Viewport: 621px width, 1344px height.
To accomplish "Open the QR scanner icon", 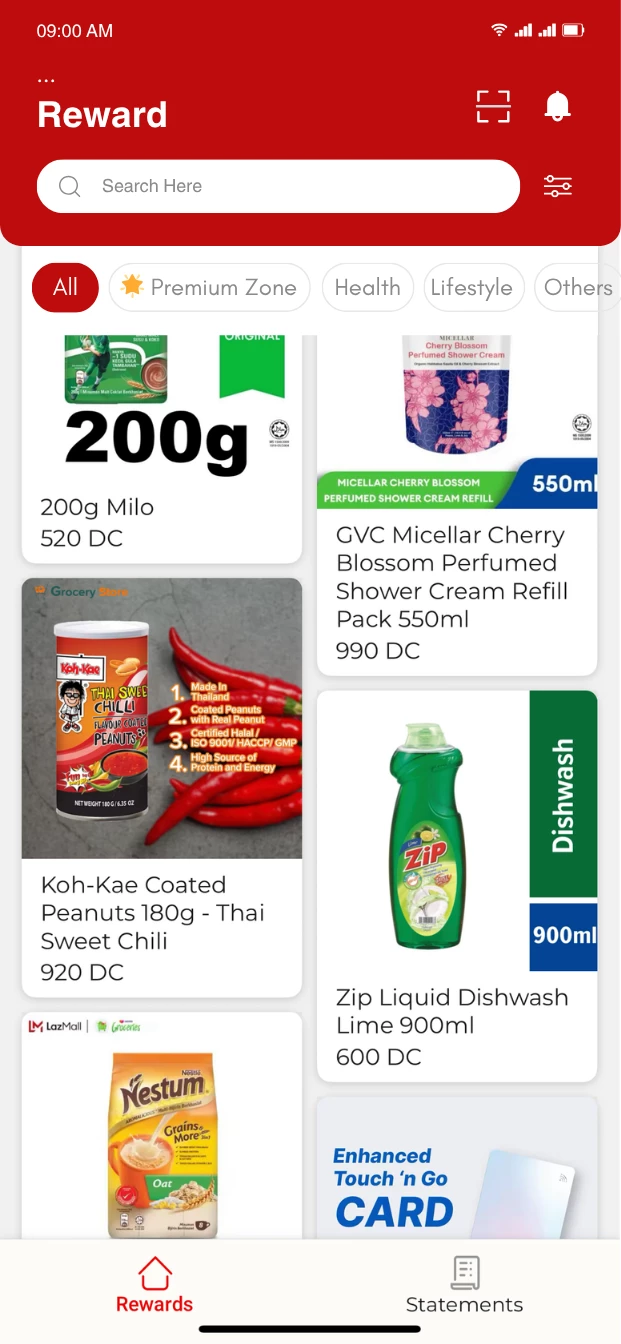I will click(493, 106).
